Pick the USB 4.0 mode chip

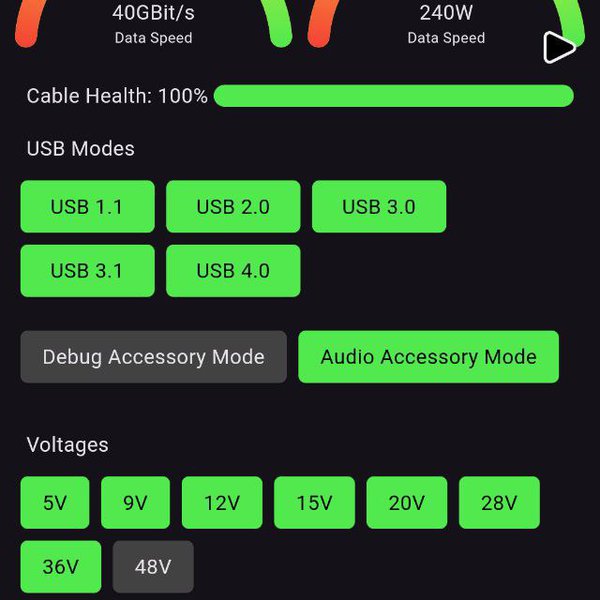(x=233, y=271)
